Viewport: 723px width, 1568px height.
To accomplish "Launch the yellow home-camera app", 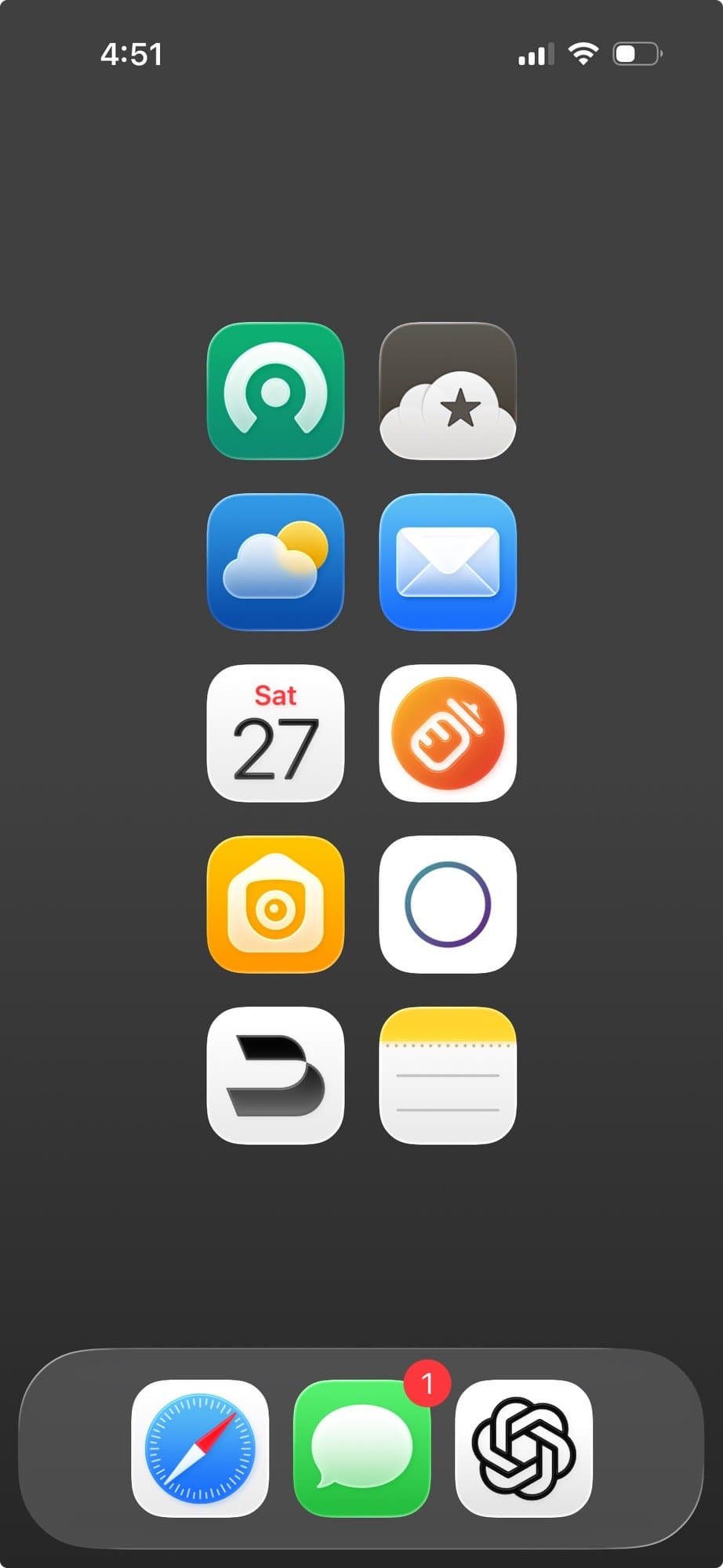I will (x=275, y=904).
